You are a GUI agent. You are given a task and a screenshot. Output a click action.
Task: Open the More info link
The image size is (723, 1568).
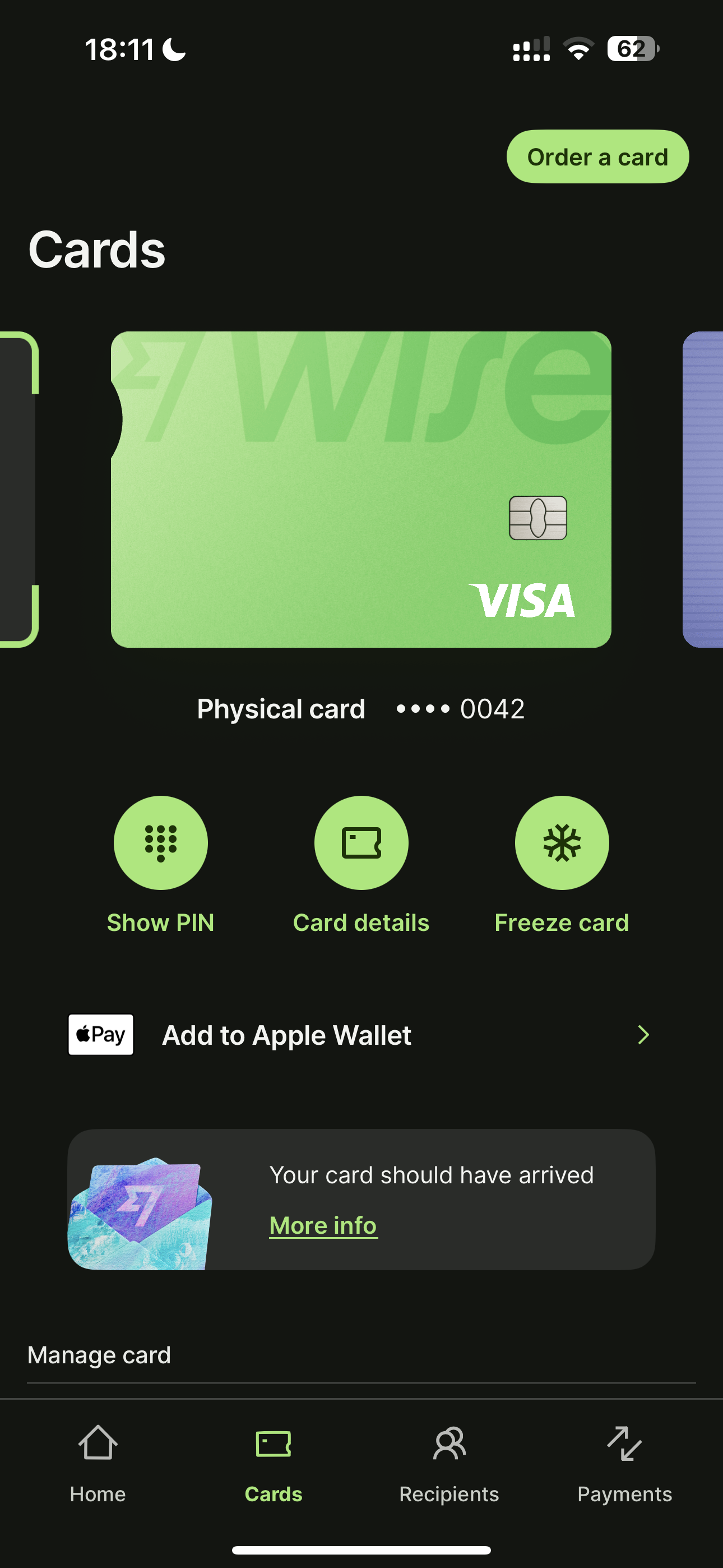click(x=323, y=1225)
